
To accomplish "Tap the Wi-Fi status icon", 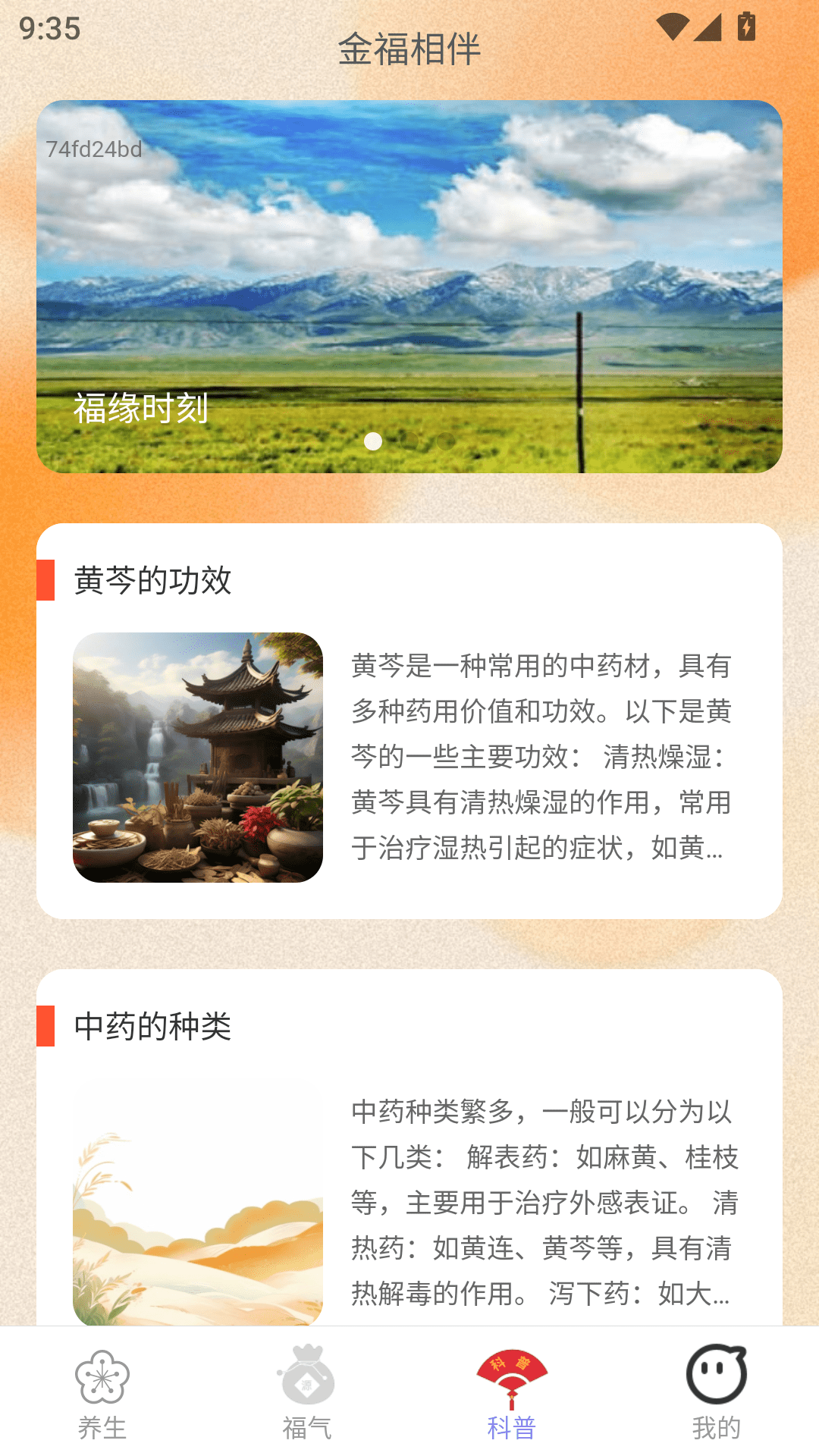I will coord(672,25).
